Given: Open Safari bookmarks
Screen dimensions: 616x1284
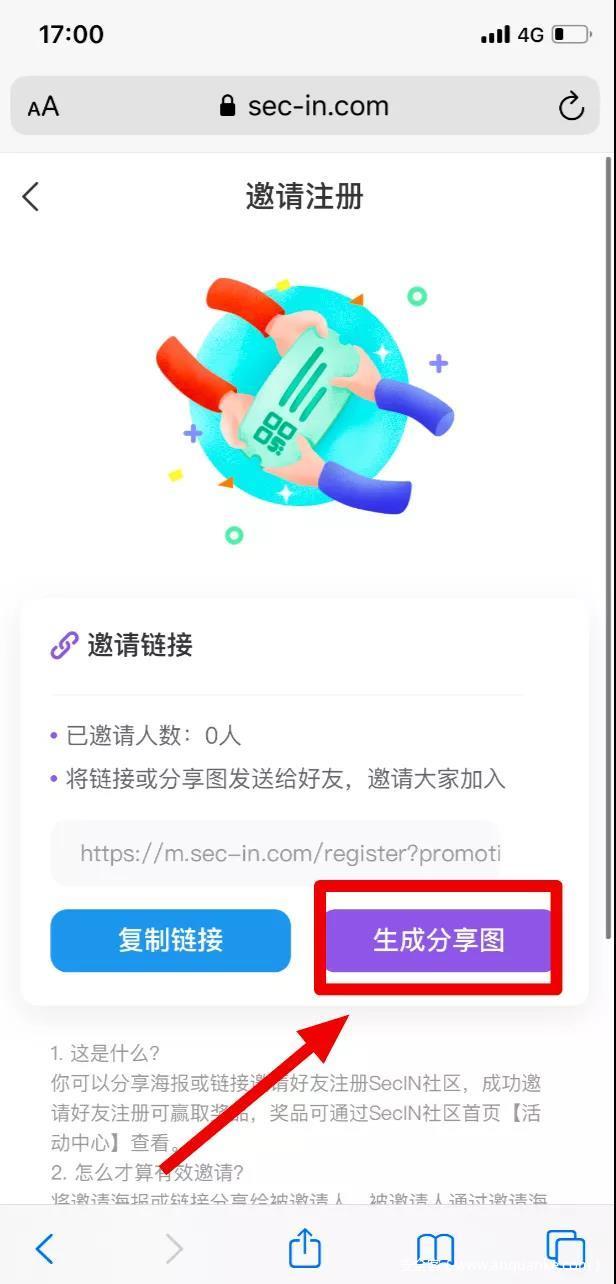Looking at the screenshot, I should point(435,1247).
